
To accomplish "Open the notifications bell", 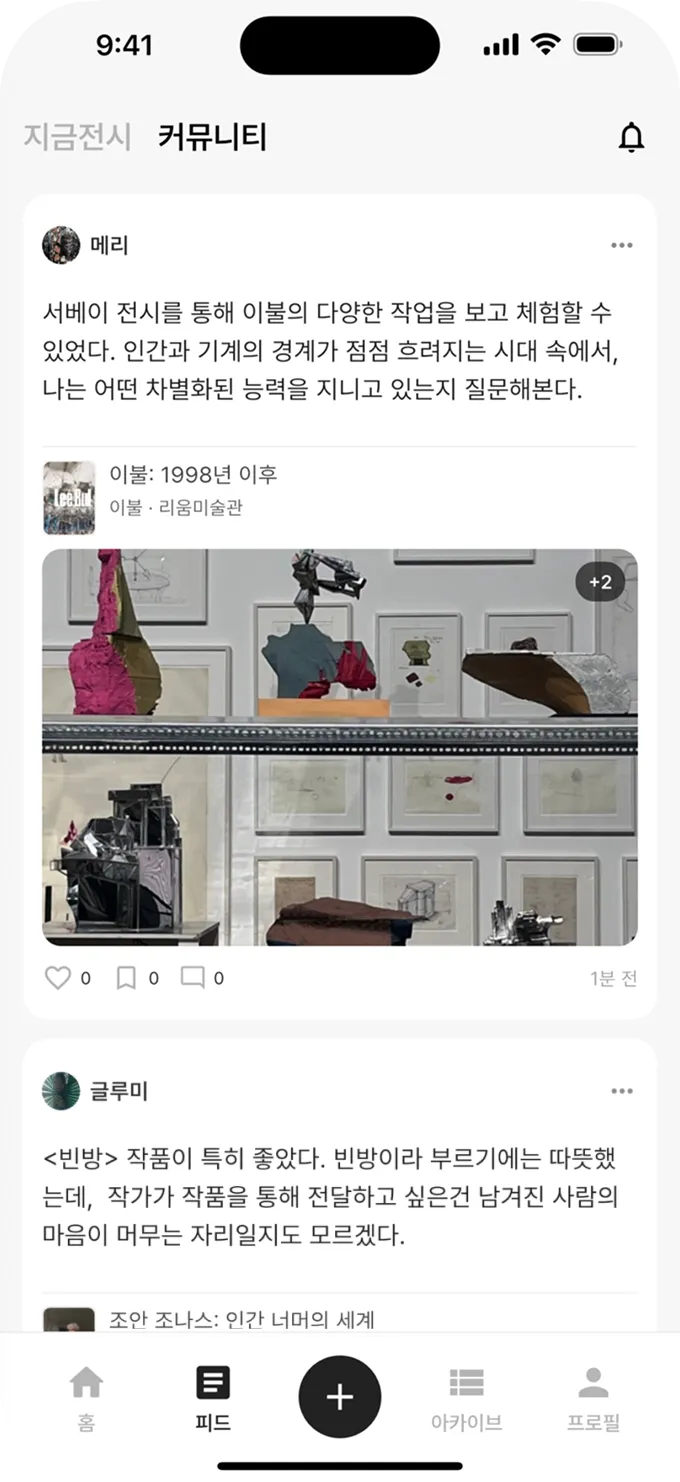I will point(631,138).
